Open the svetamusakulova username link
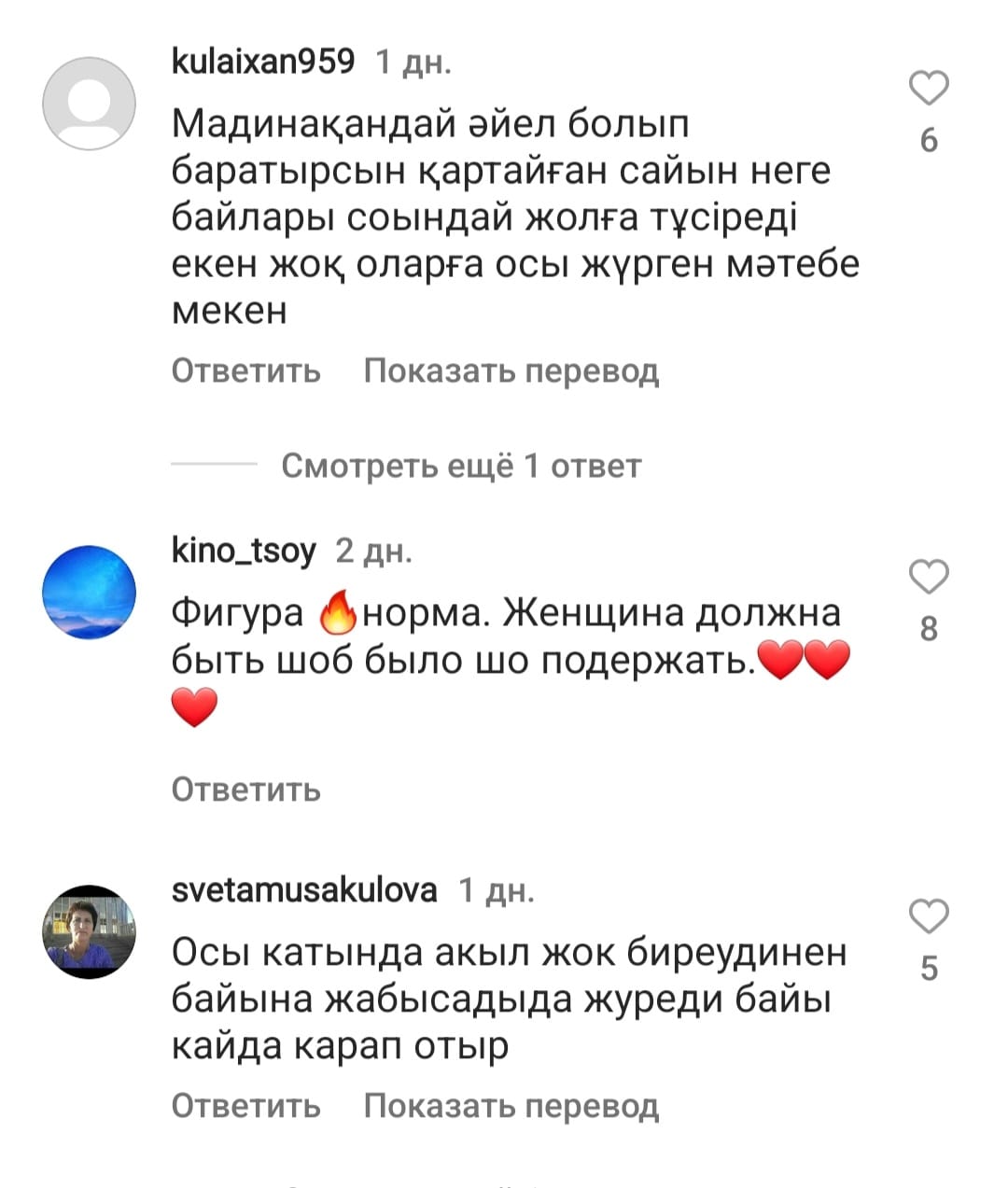Screen dimensions: 1008x1188 [x=304, y=890]
